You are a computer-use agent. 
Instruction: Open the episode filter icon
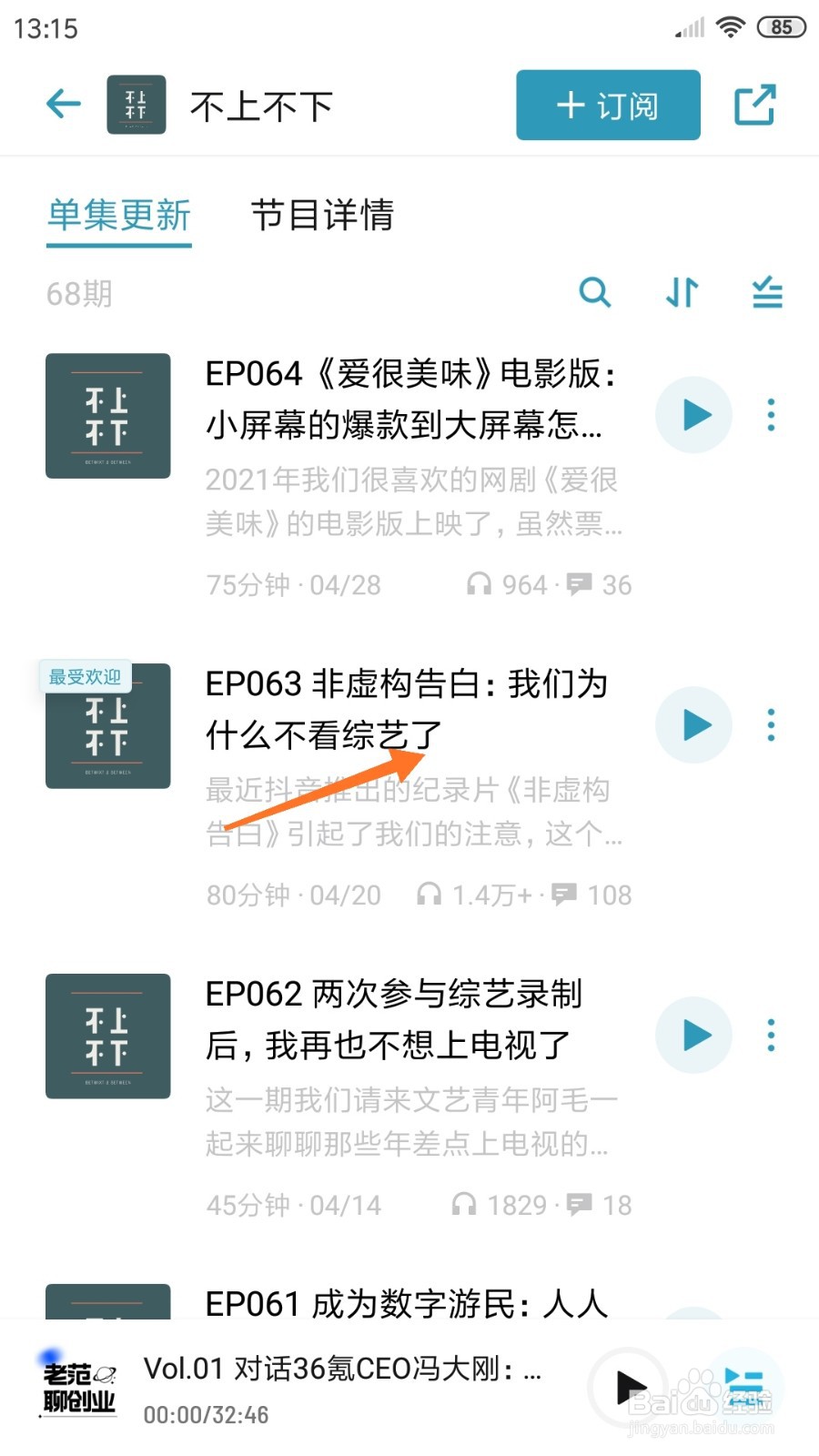click(767, 293)
